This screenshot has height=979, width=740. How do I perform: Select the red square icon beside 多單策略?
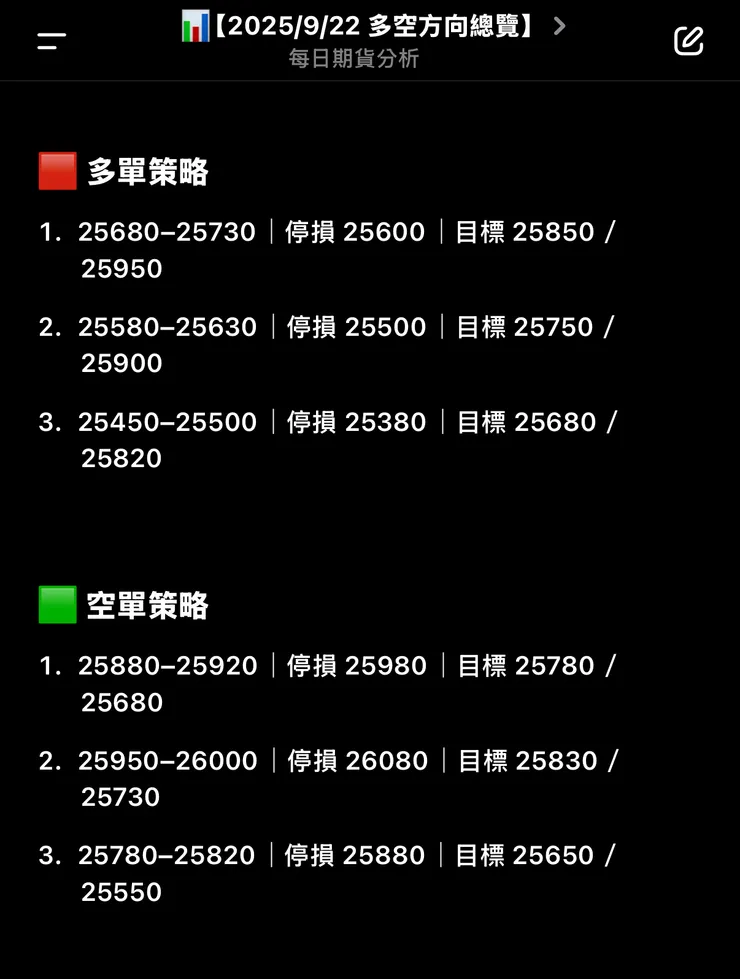click(x=56, y=171)
